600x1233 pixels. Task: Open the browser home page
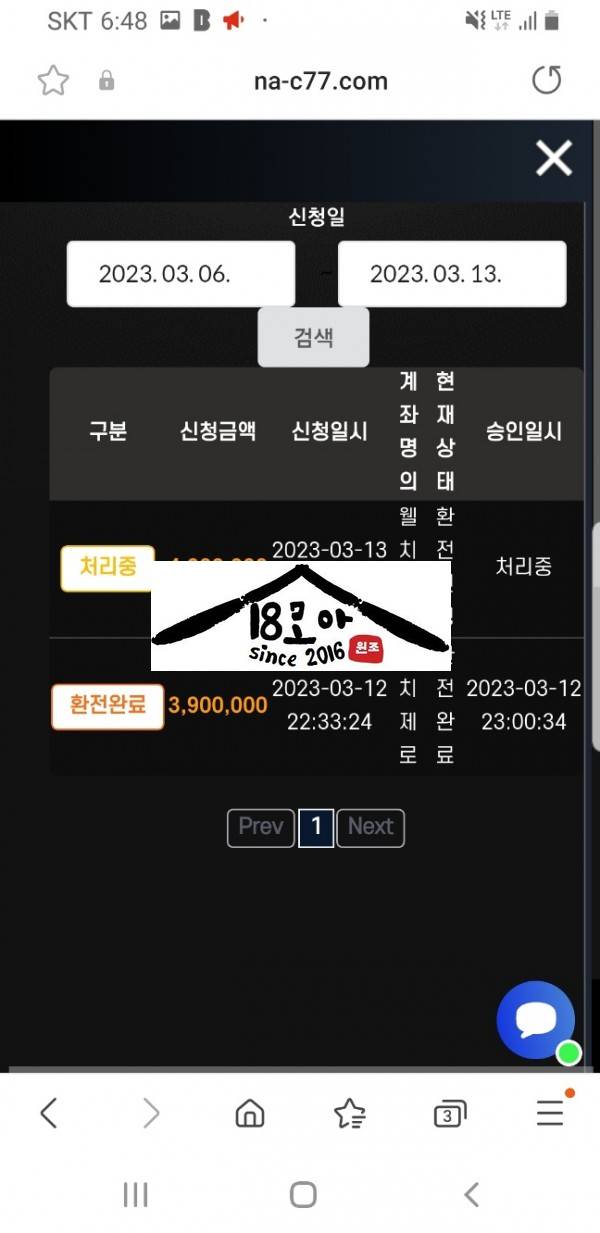point(249,1112)
